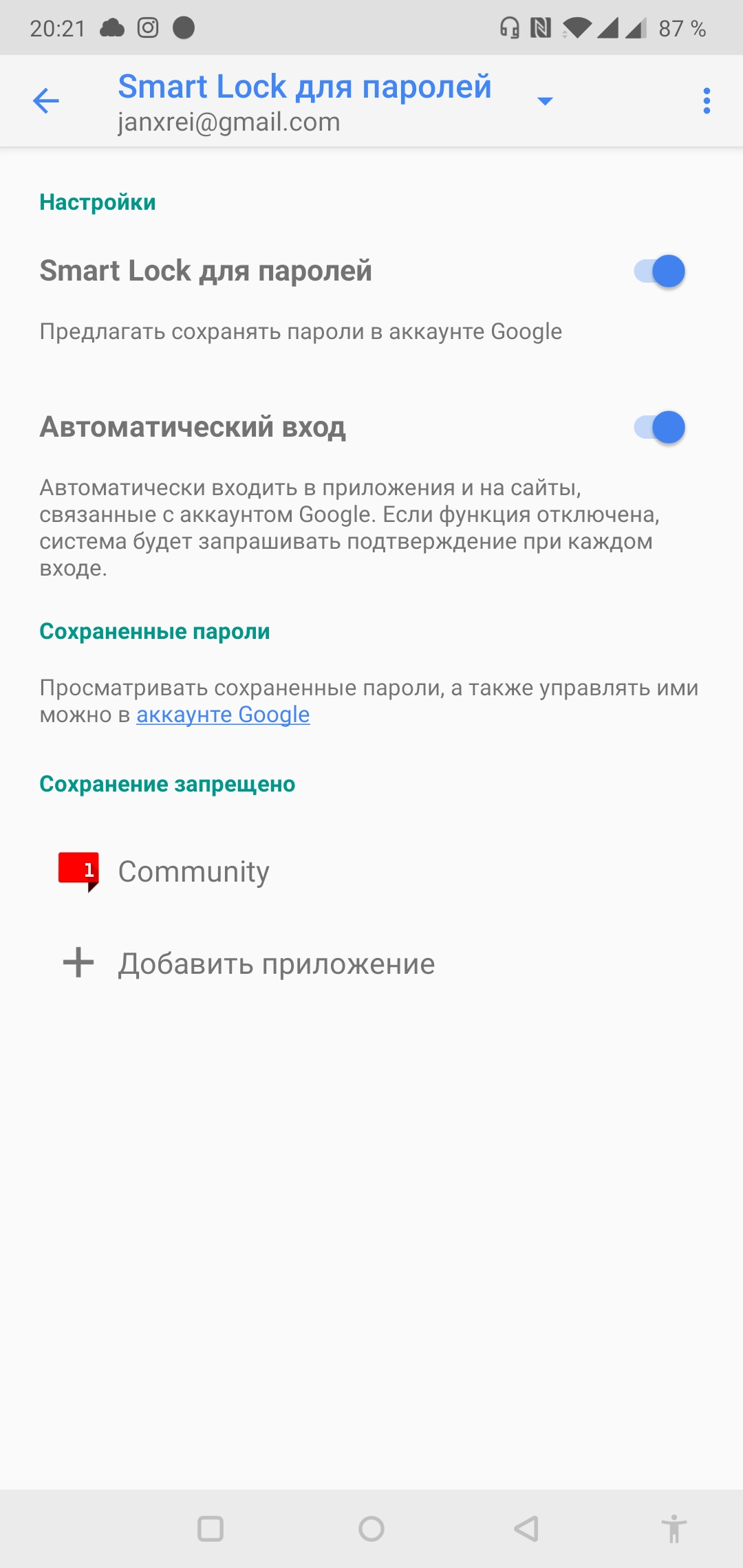This screenshot has width=743, height=1568.
Task: Open the three-dot overflow menu
Action: tap(707, 101)
